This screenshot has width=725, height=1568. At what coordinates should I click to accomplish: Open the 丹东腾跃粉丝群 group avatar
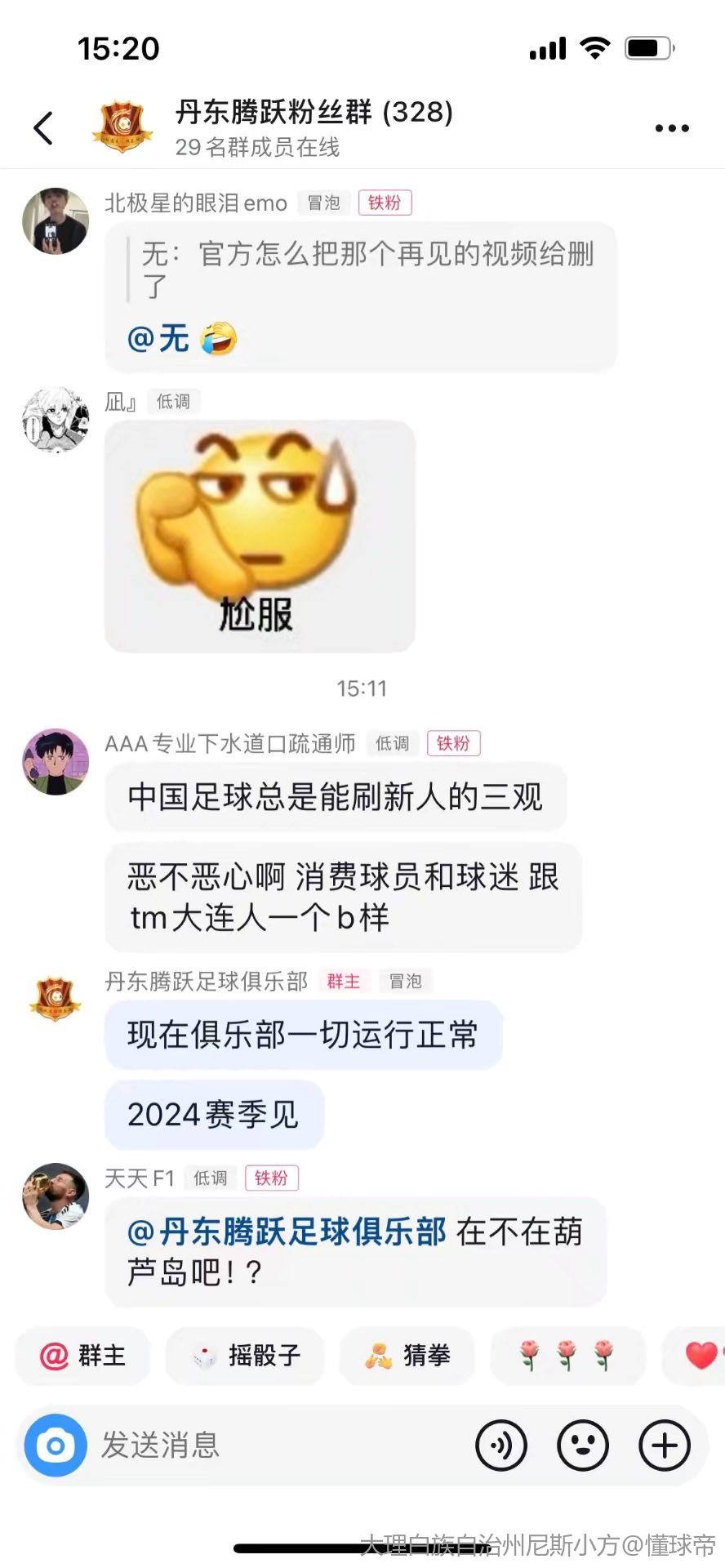122,127
